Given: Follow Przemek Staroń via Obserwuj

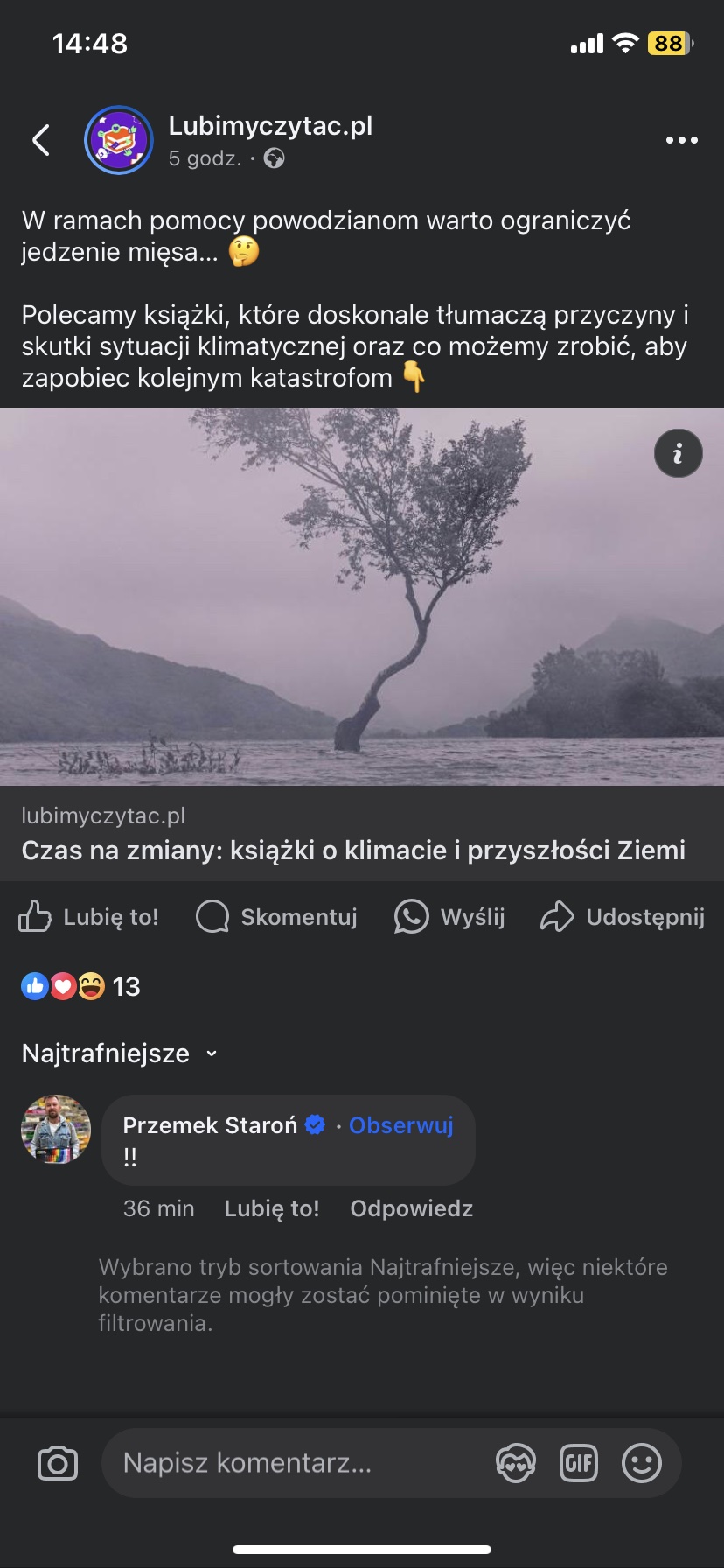Looking at the screenshot, I should point(401,1125).
